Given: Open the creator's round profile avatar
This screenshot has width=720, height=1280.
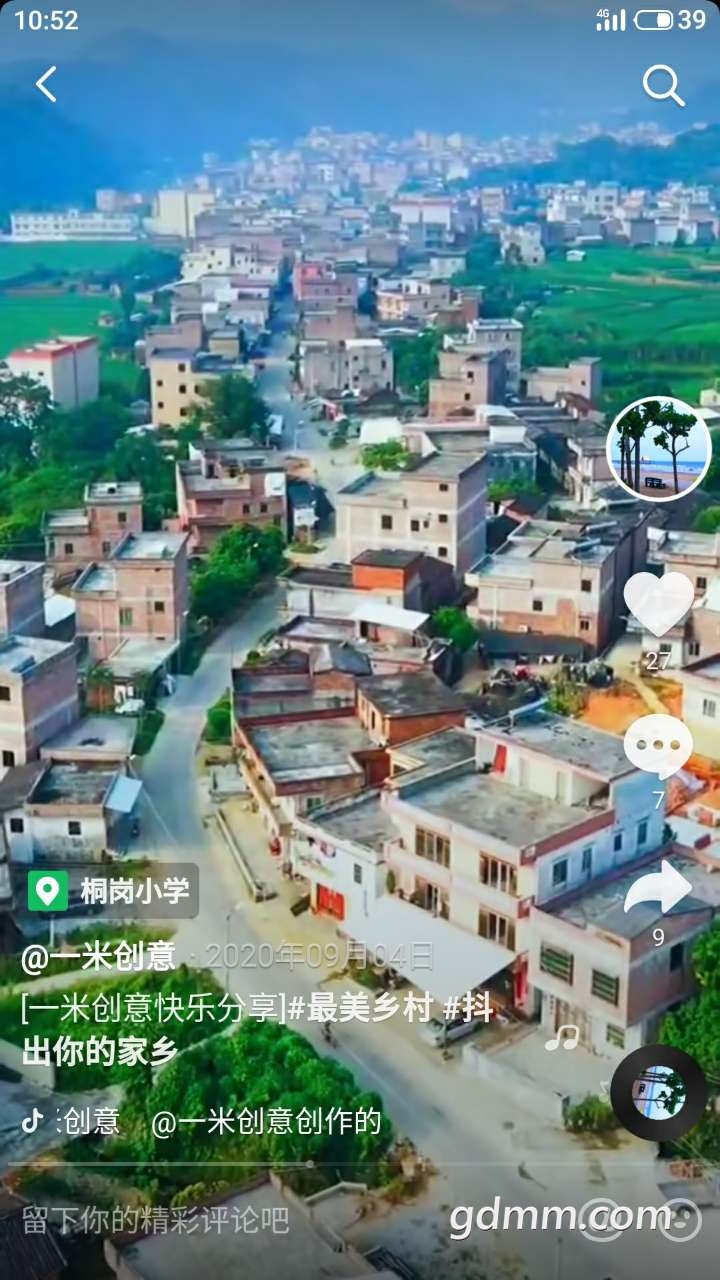Looking at the screenshot, I should (x=658, y=449).
